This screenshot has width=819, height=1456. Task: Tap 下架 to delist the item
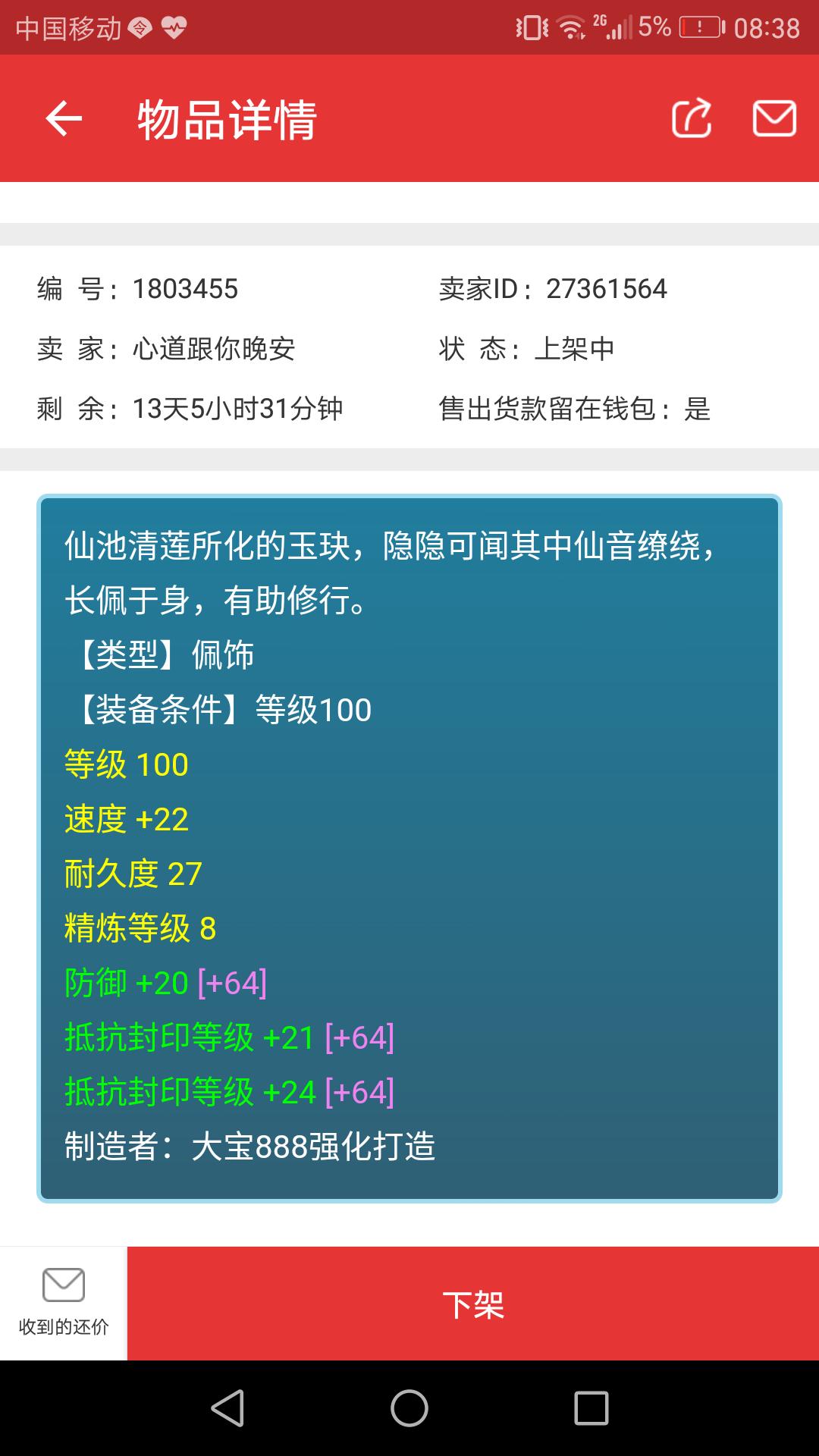(x=473, y=1304)
